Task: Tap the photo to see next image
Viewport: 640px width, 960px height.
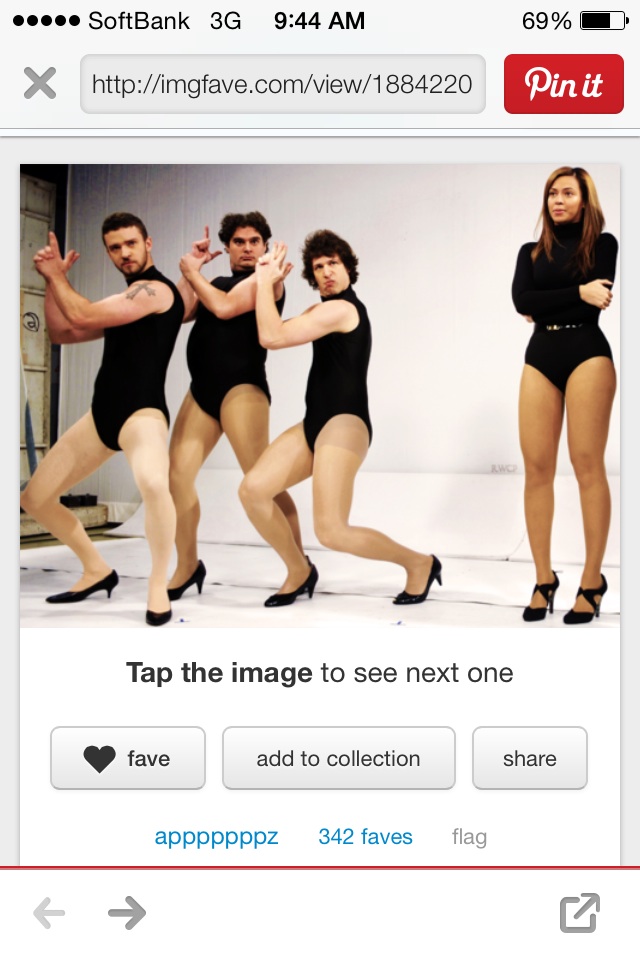Action: pos(320,395)
